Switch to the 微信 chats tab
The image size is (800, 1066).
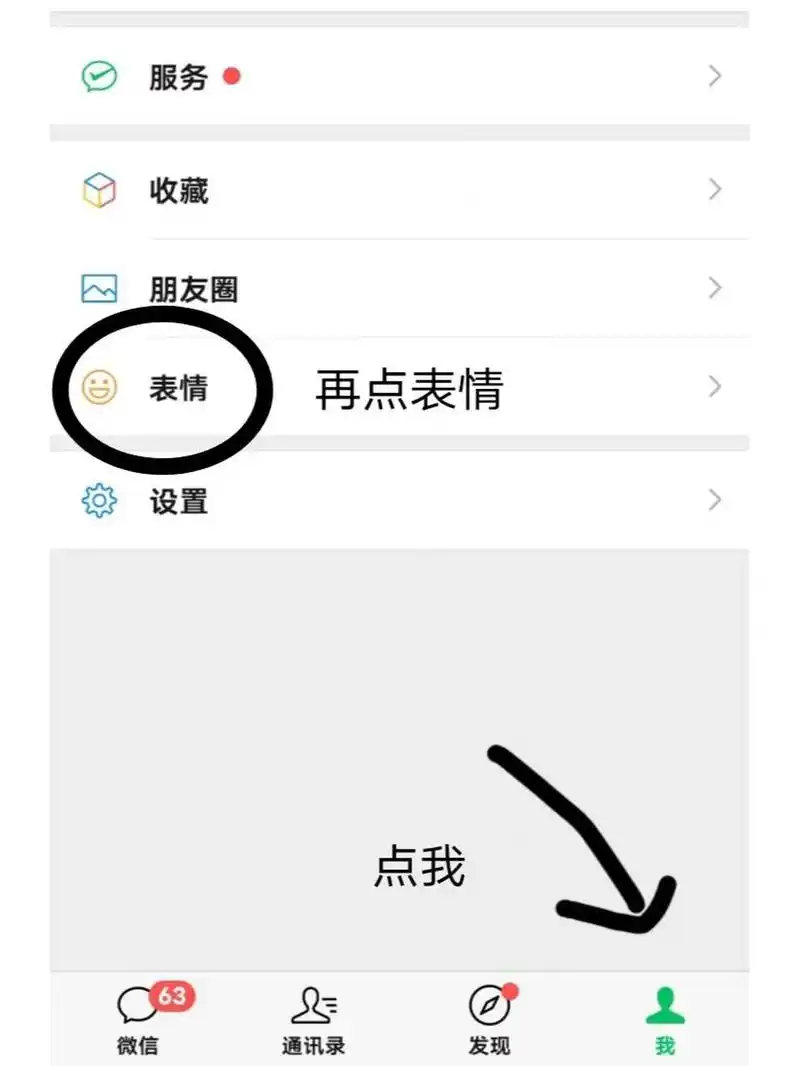[138, 1020]
